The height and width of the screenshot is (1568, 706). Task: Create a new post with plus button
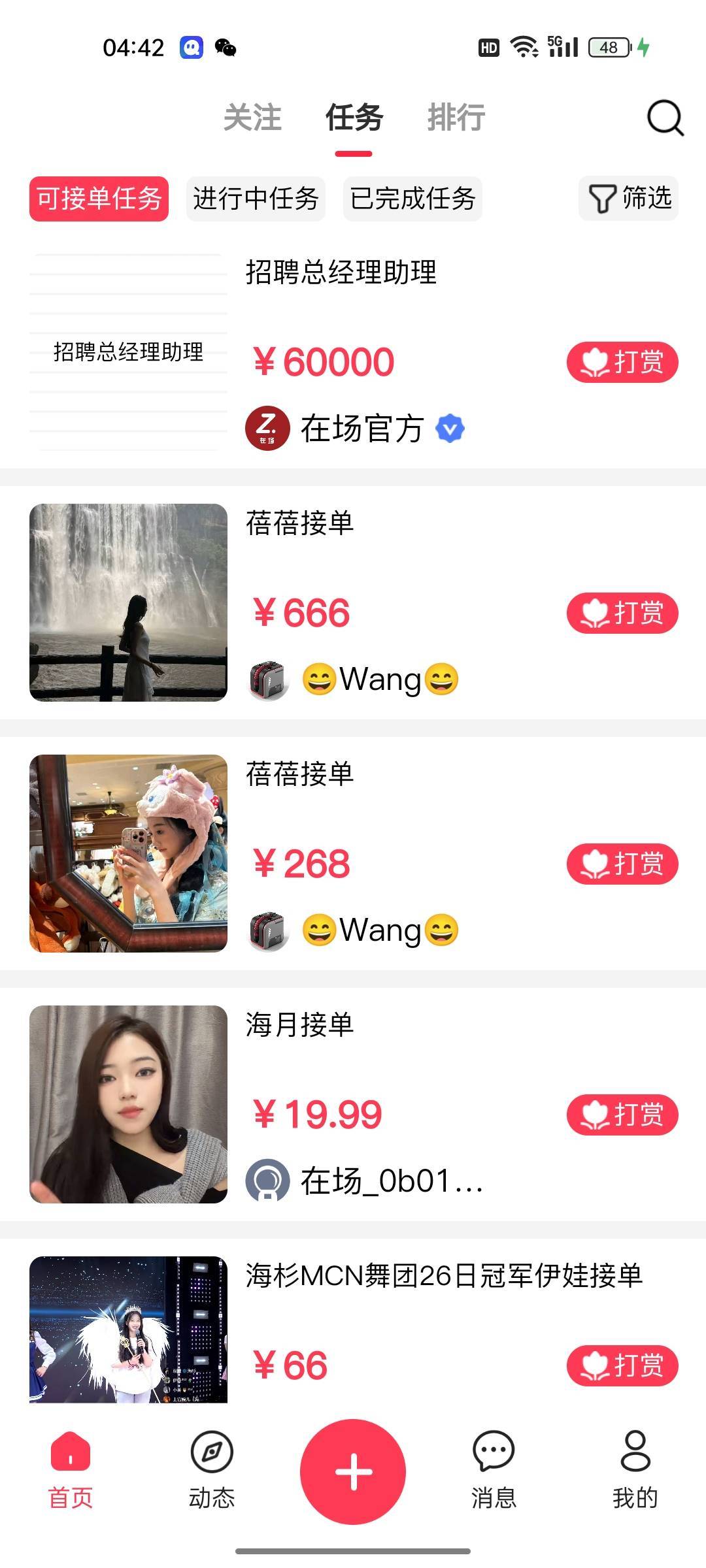coord(353,1471)
